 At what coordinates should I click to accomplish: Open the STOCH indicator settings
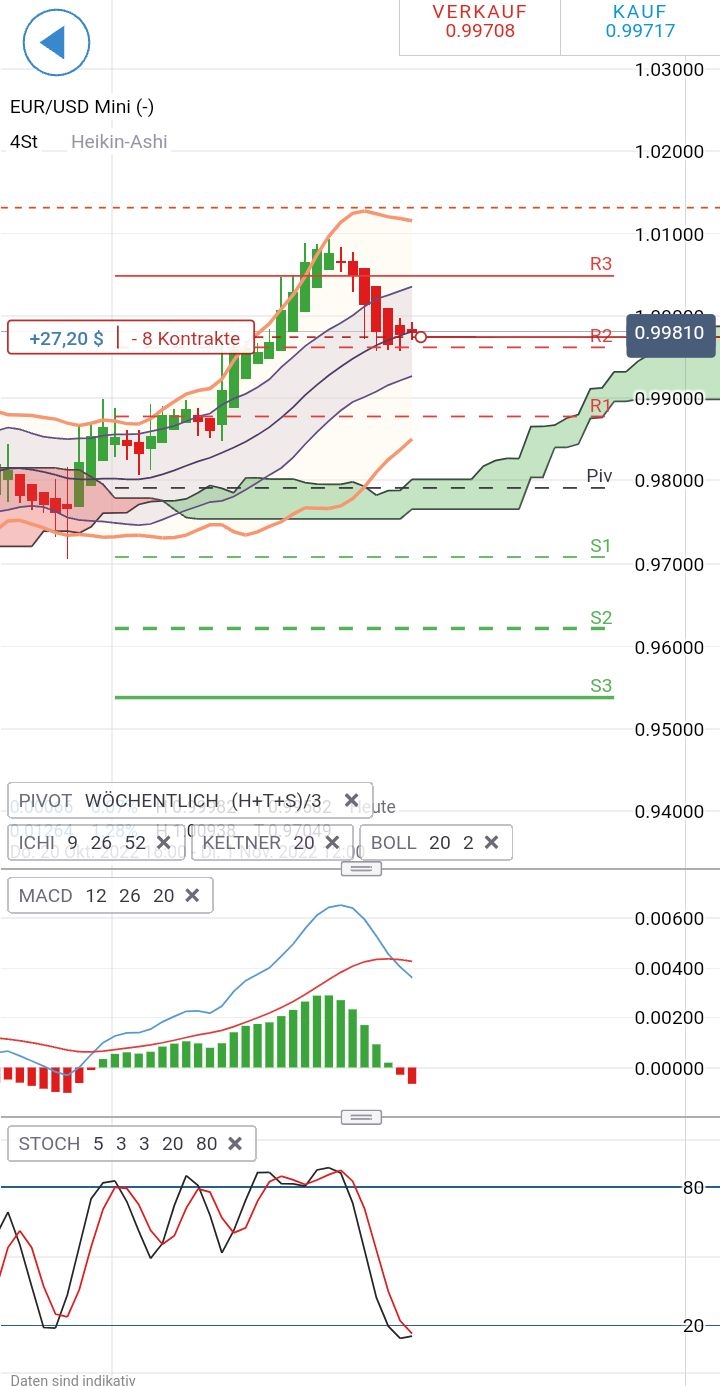coord(112,1144)
